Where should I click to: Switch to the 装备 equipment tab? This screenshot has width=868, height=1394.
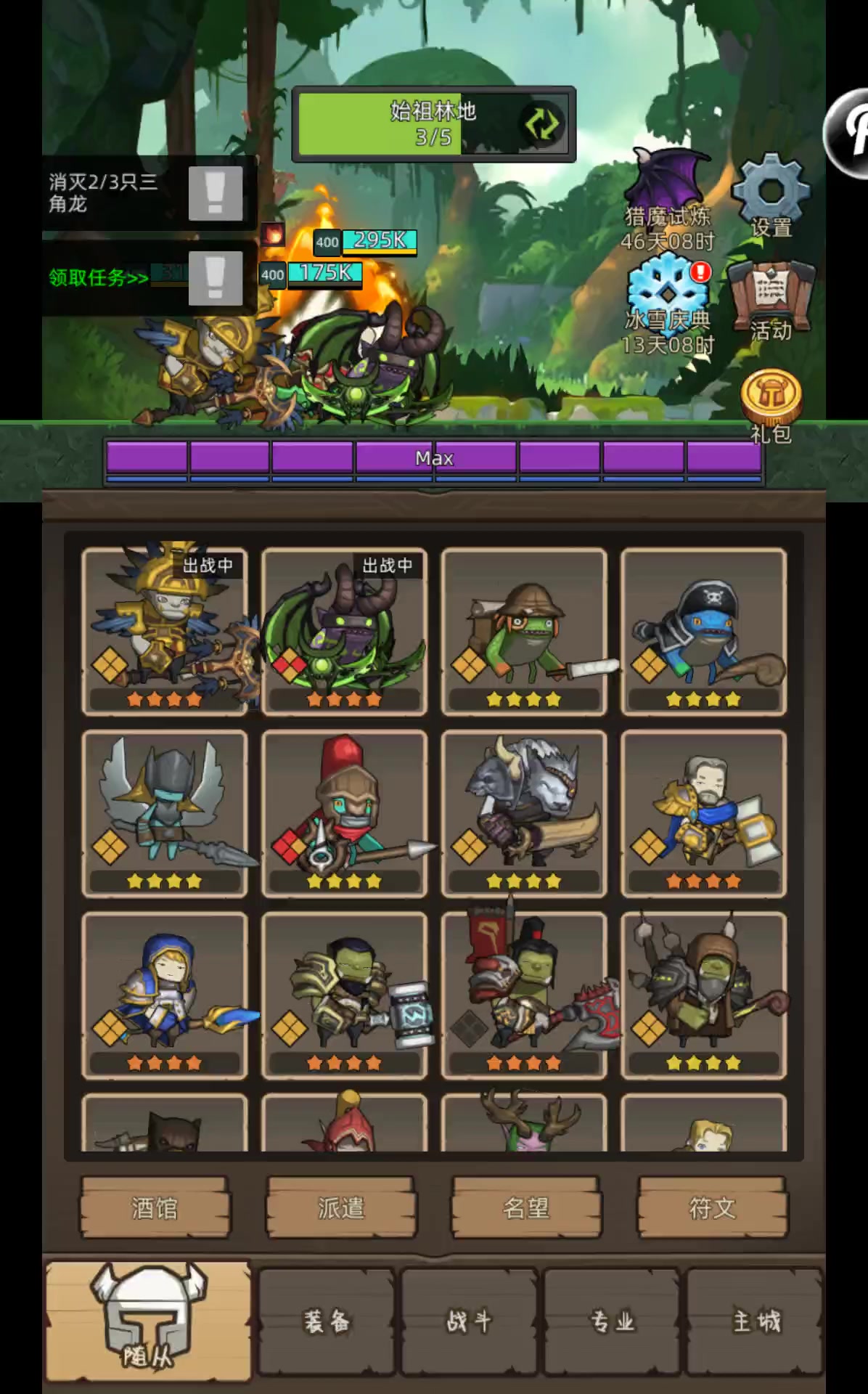coord(327,1321)
